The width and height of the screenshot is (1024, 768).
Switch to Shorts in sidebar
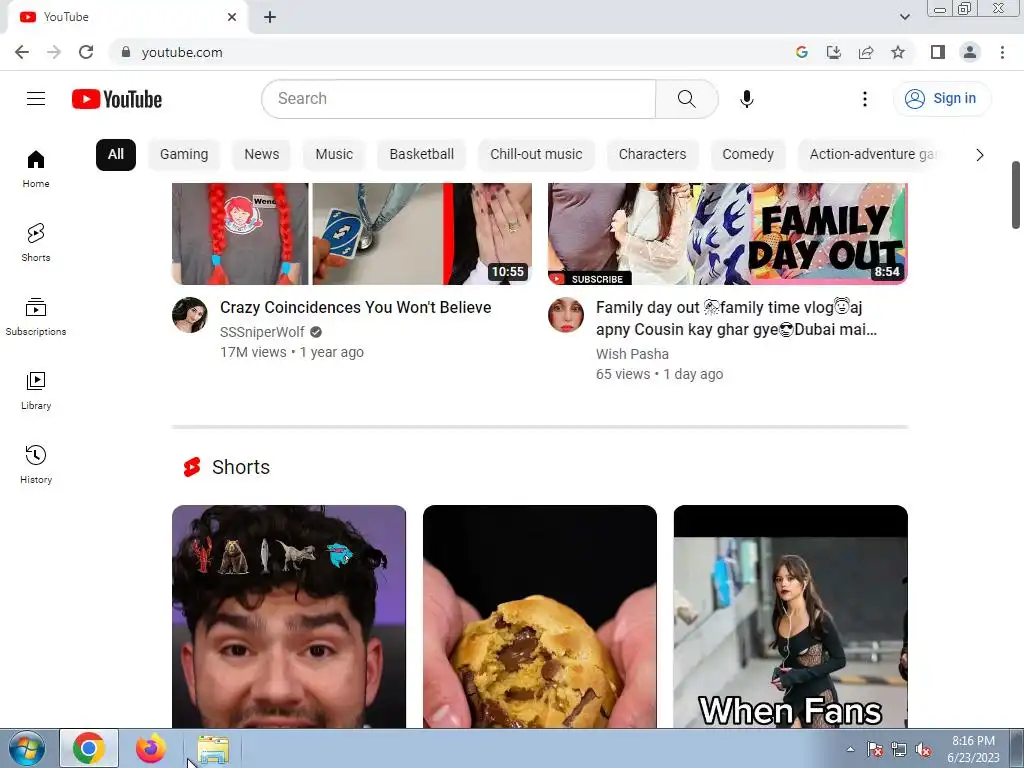pos(36,242)
